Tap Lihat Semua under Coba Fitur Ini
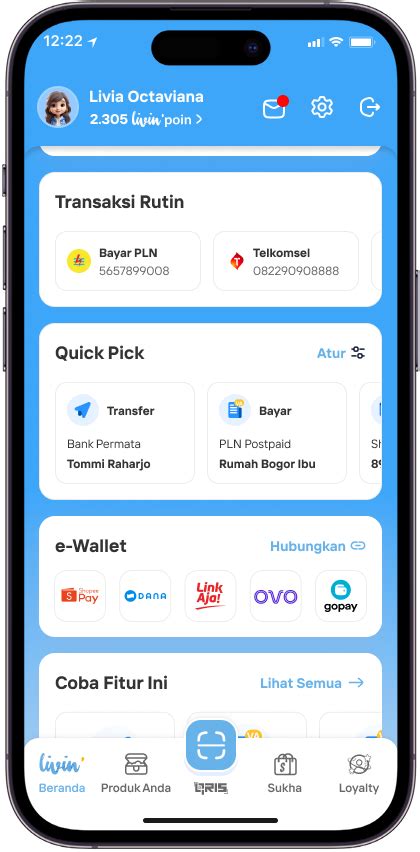 312,683
